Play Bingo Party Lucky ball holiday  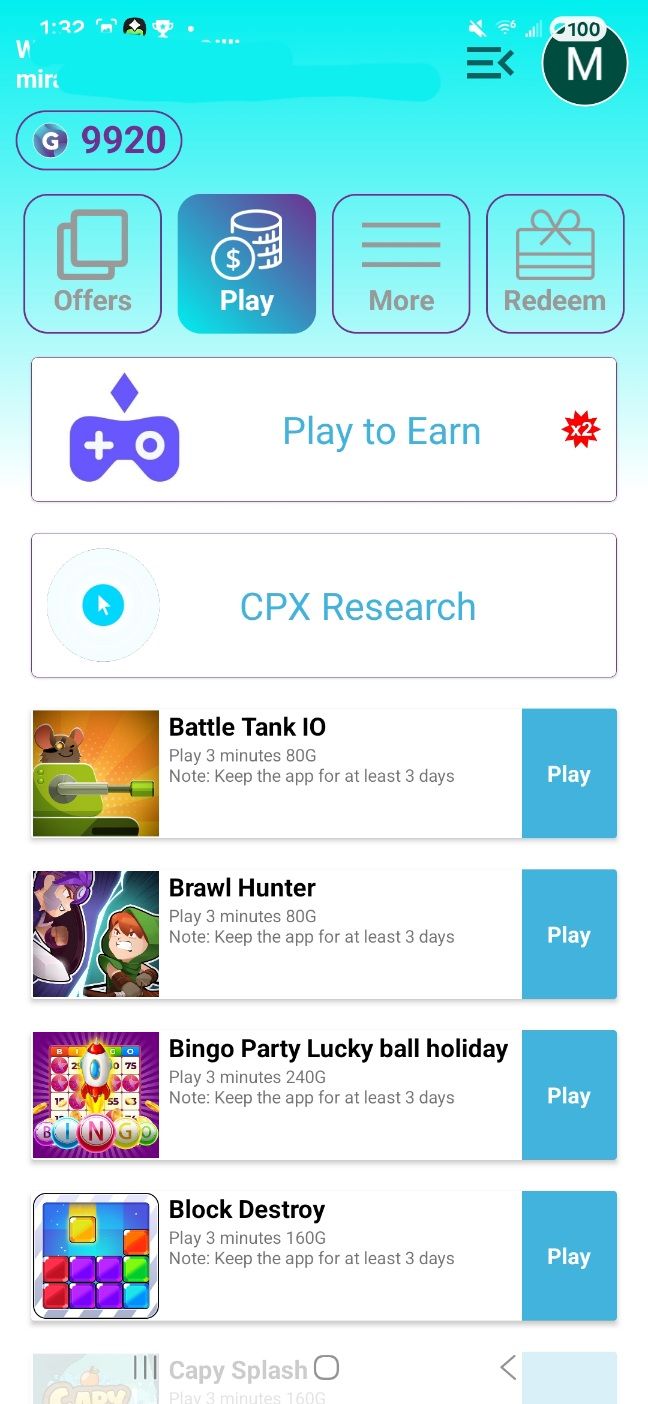[x=568, y=1096]
